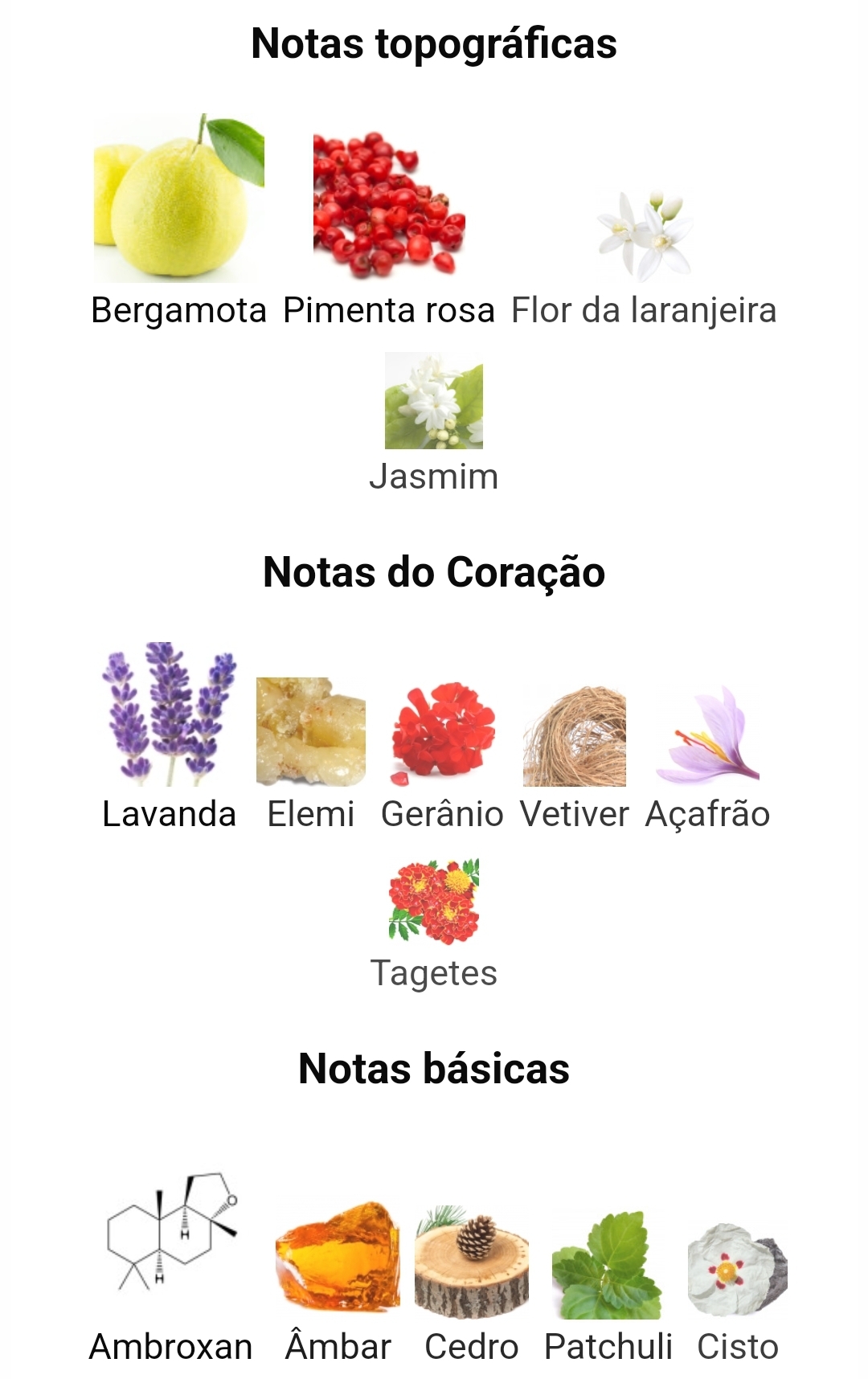Open the Cisto note

click(x=738, y=1270)
